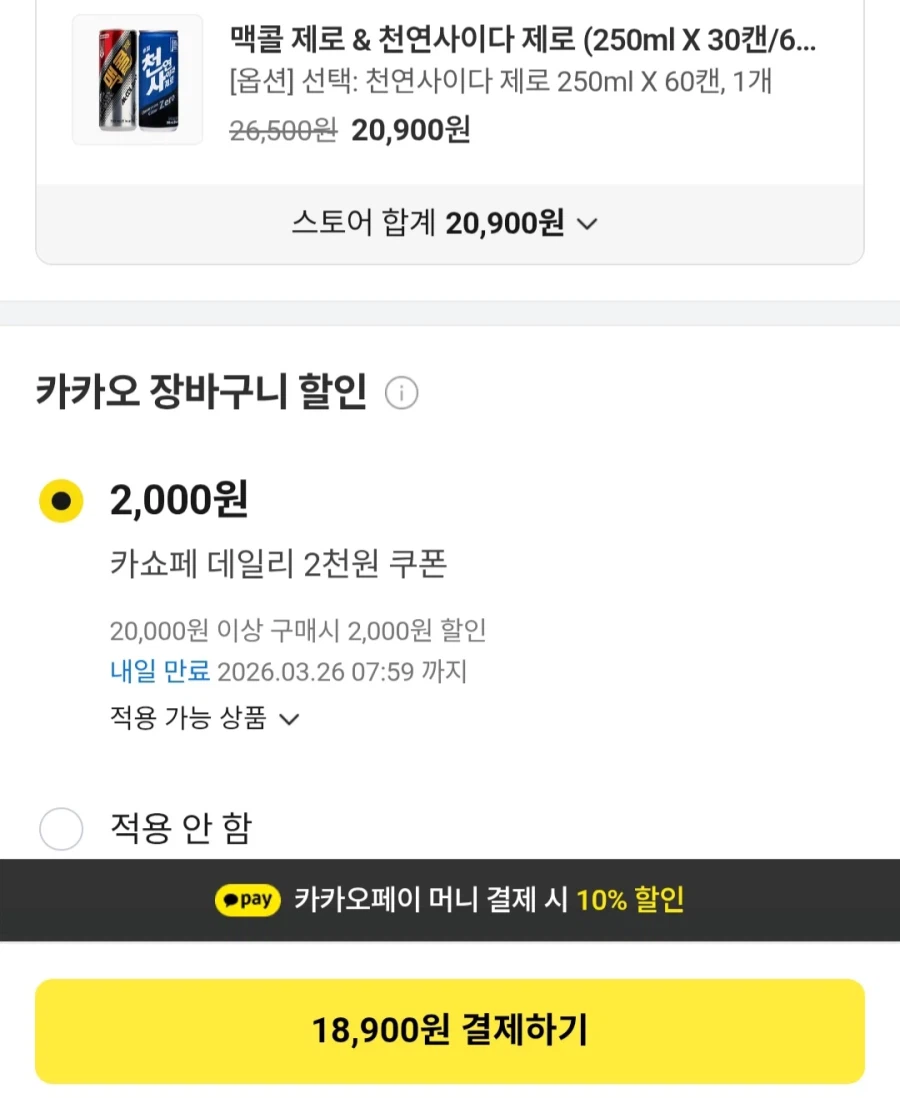
Task: Click the 카카오페이 머니 결제 banner
Action: pos(450,900)
